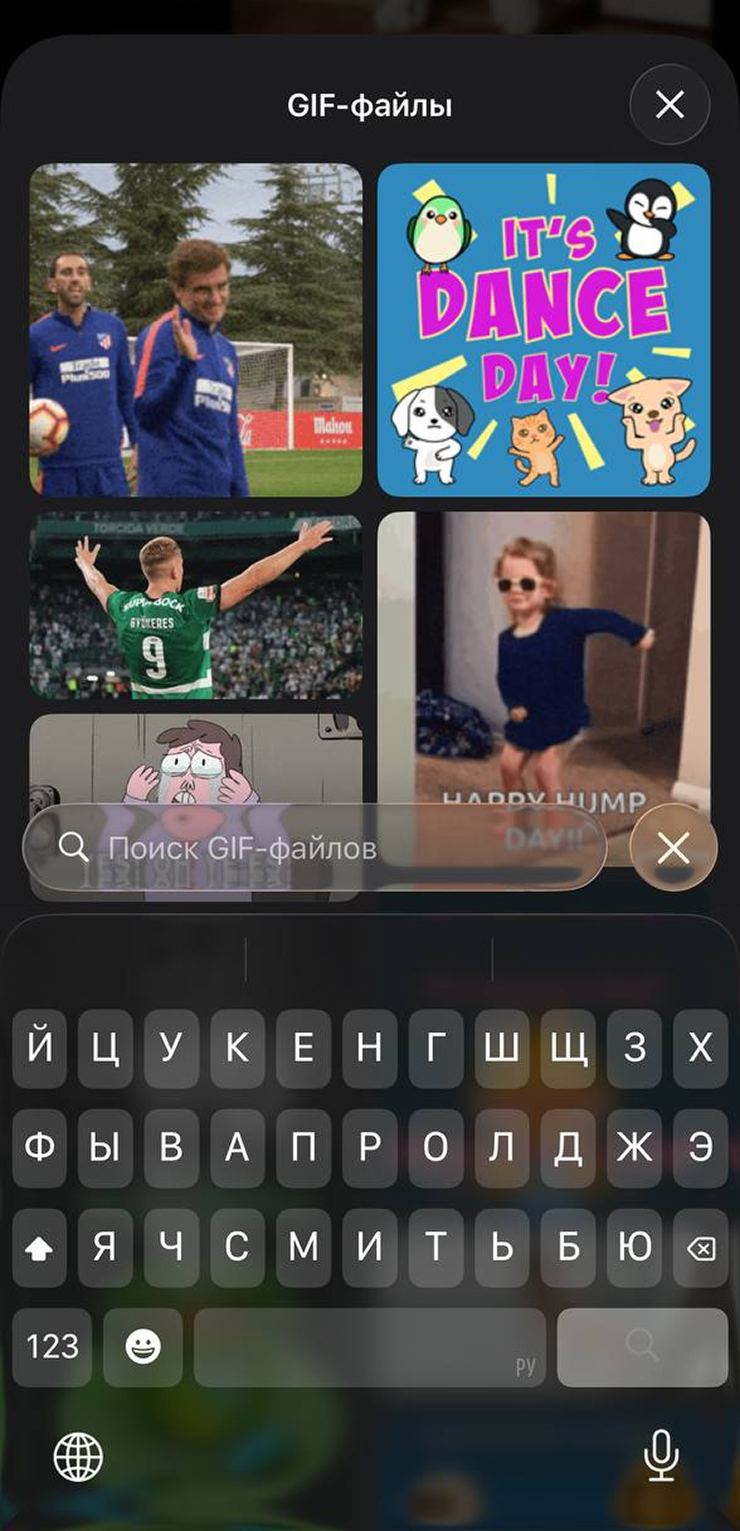Start voice dictation with the microphone
Viewport: 740px width, 1531px height.
(660, 1455)
